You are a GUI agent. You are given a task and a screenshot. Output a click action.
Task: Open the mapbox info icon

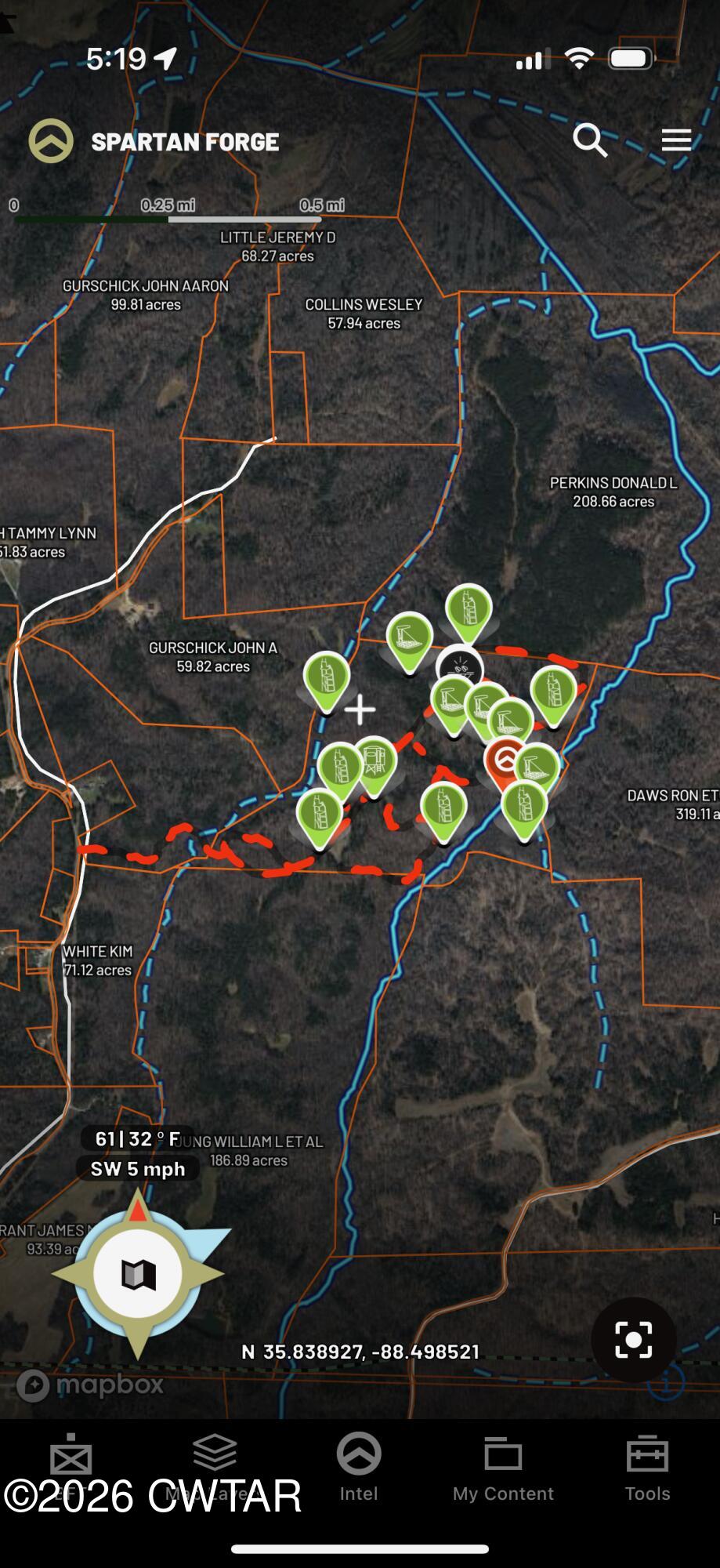point(665,1382)
